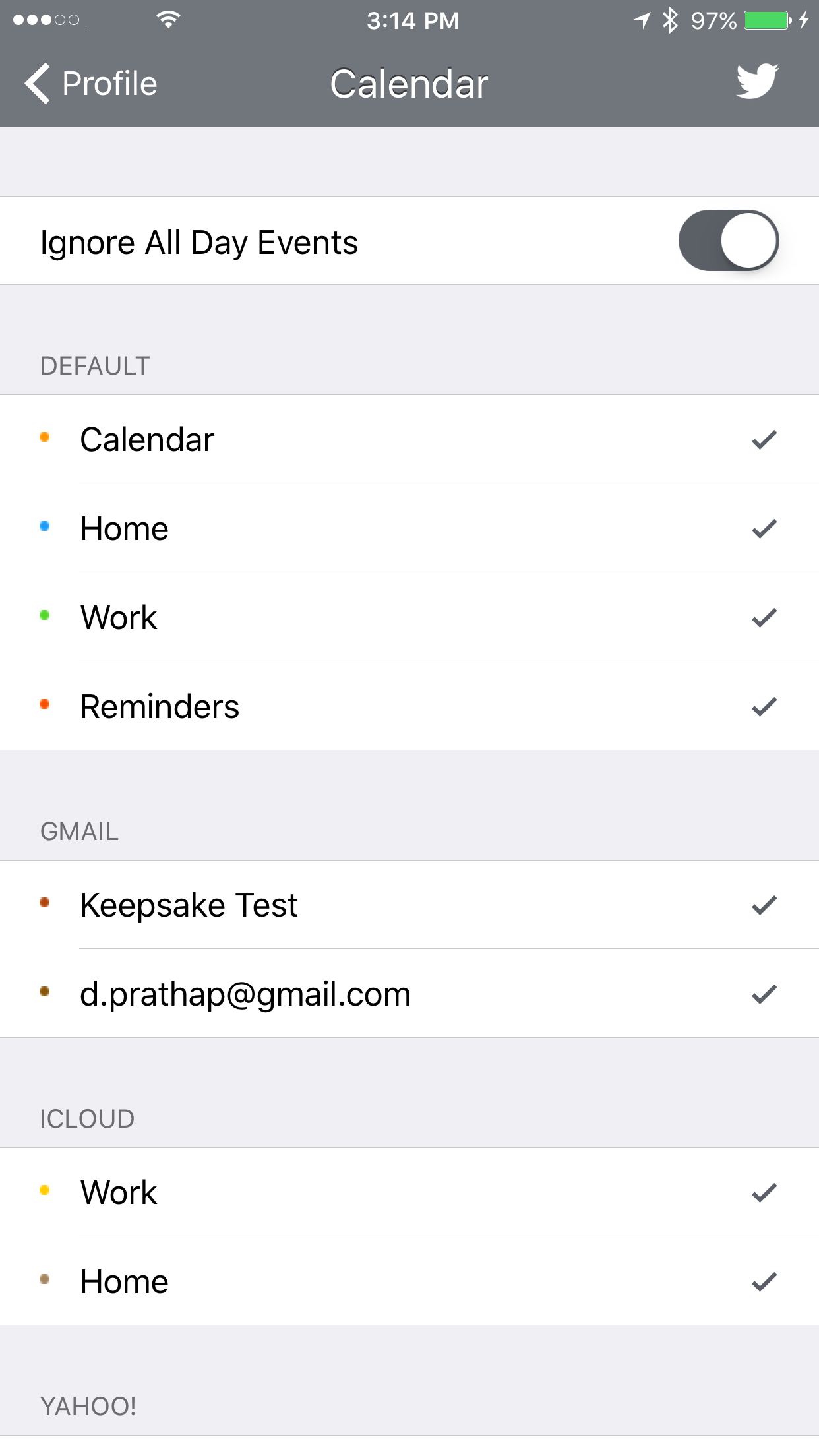Deselect d.prathap@gmail.com calendar

(x=409, y=994)
